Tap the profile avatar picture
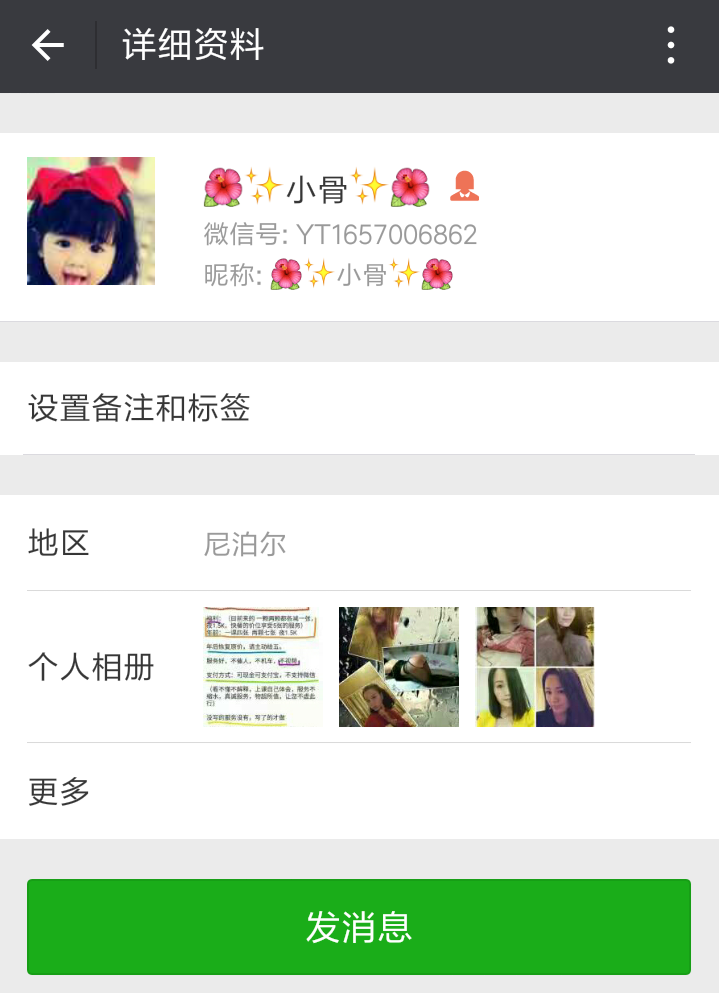719x993 pixels. pos(91,221)
